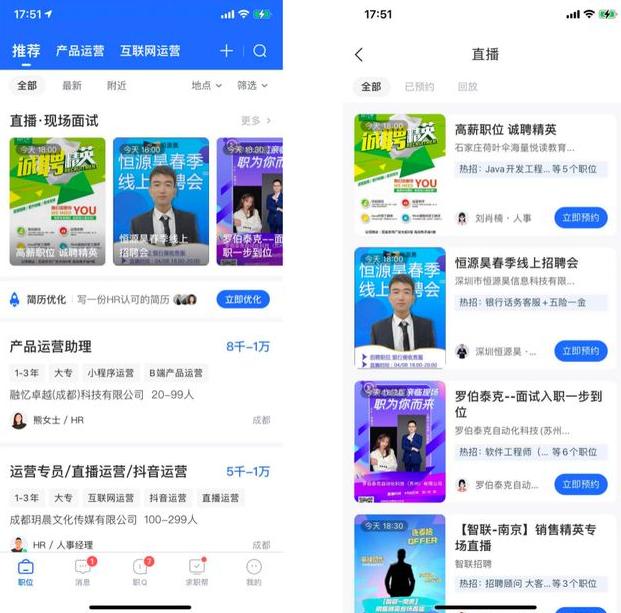
Task: Select the 附近 filter tab
Action: pyautogui.click(x=116, y=86)
